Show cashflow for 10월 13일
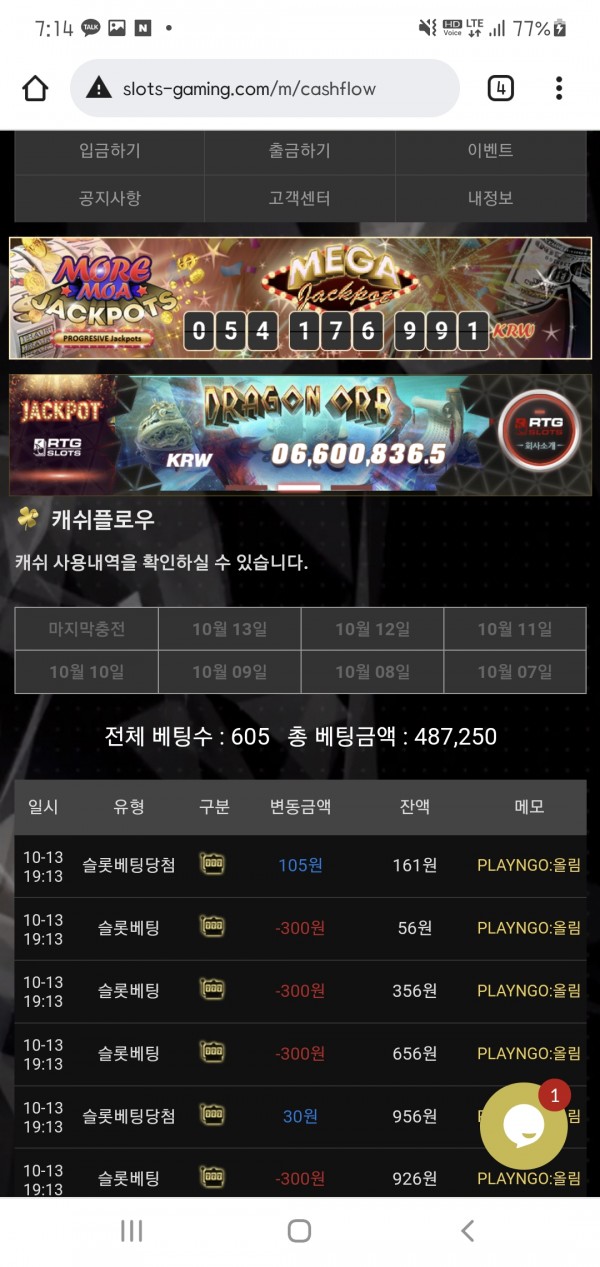 [229, 629]
